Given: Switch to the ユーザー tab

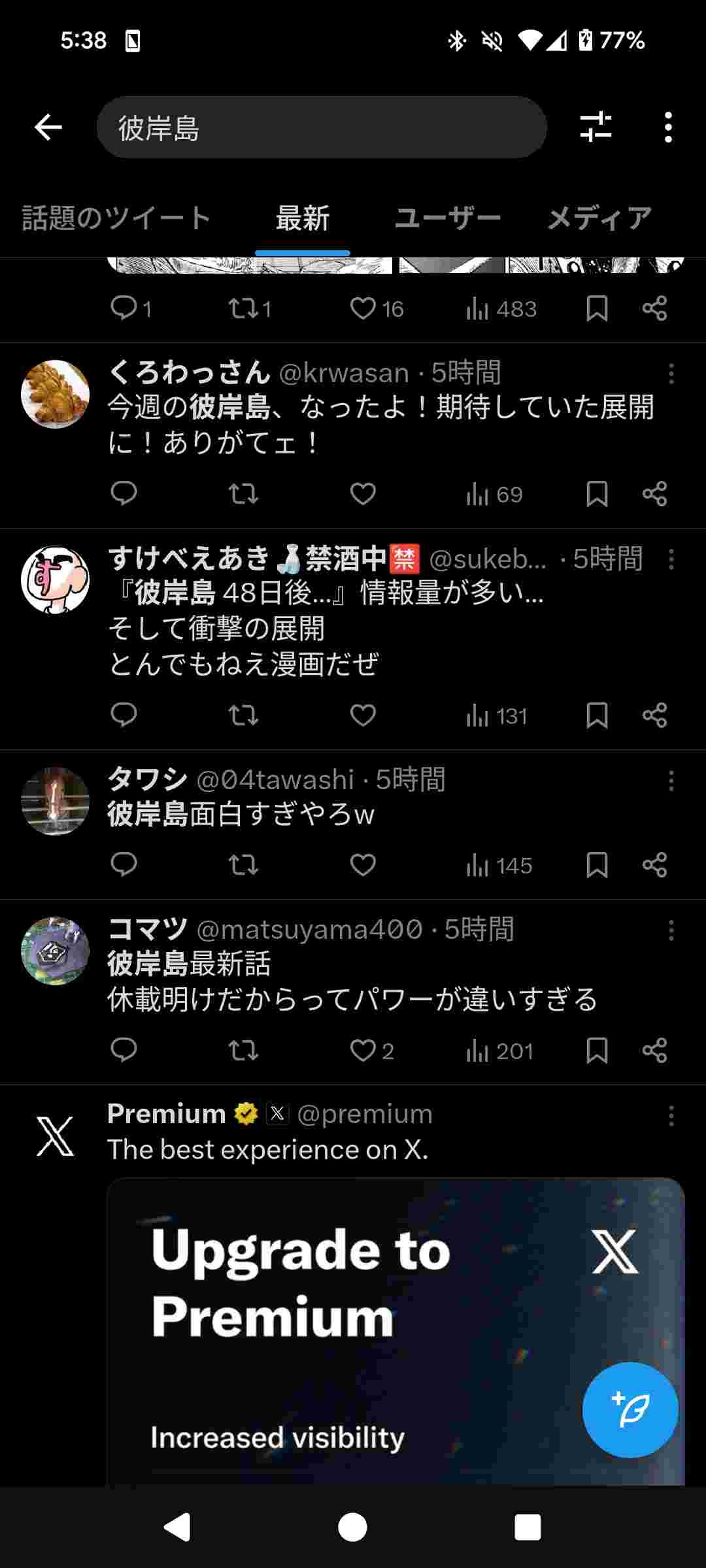Looking at the screenshot, I should pos(448,218).
